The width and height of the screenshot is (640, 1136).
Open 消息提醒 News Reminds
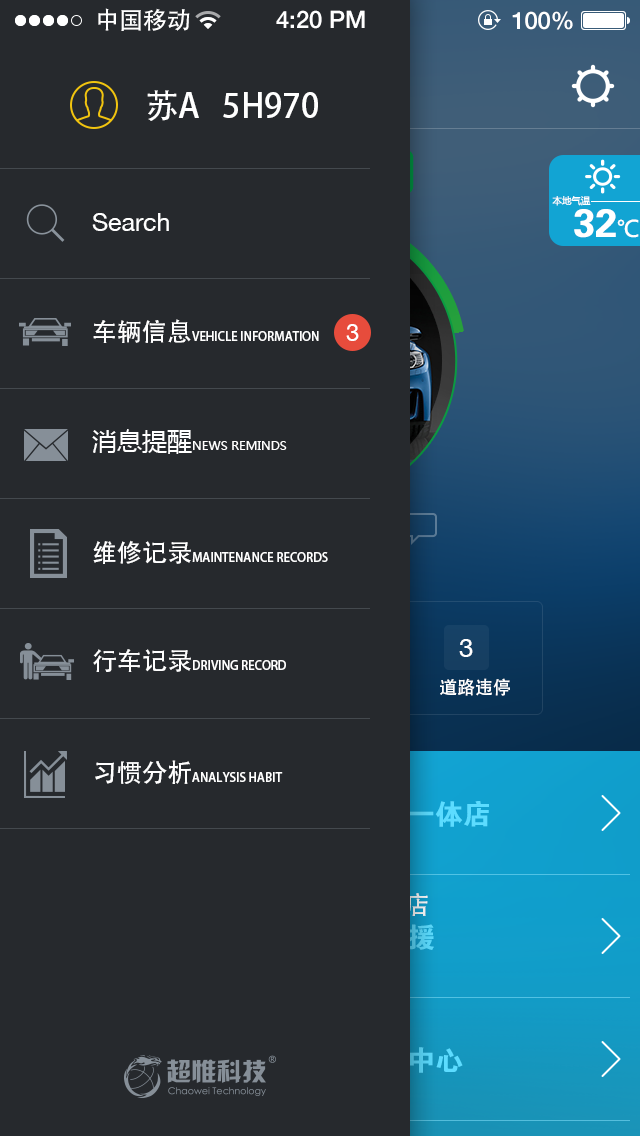(x=185, y=443)
